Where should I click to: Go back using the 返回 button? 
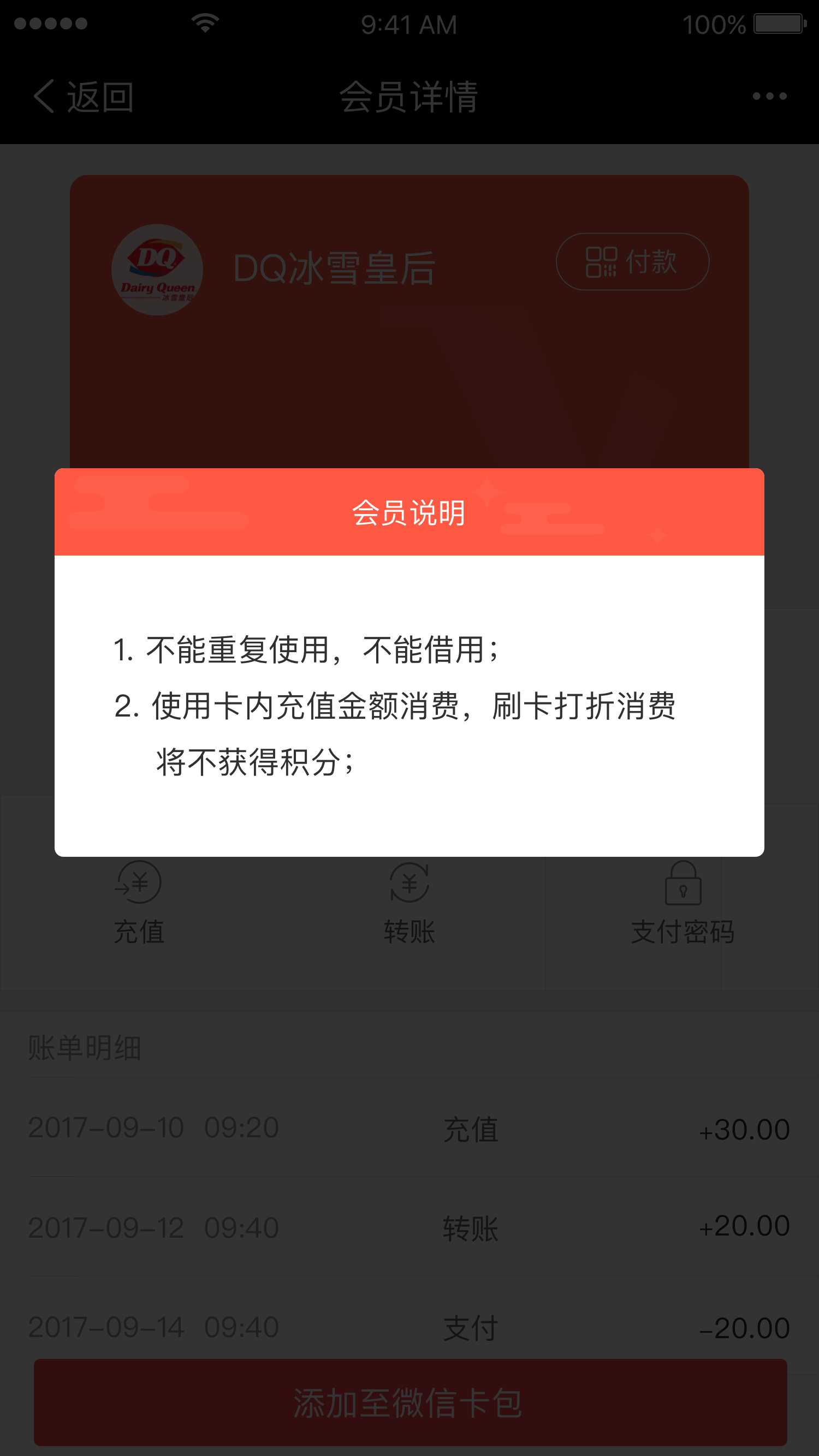click(x=84, y=97)
